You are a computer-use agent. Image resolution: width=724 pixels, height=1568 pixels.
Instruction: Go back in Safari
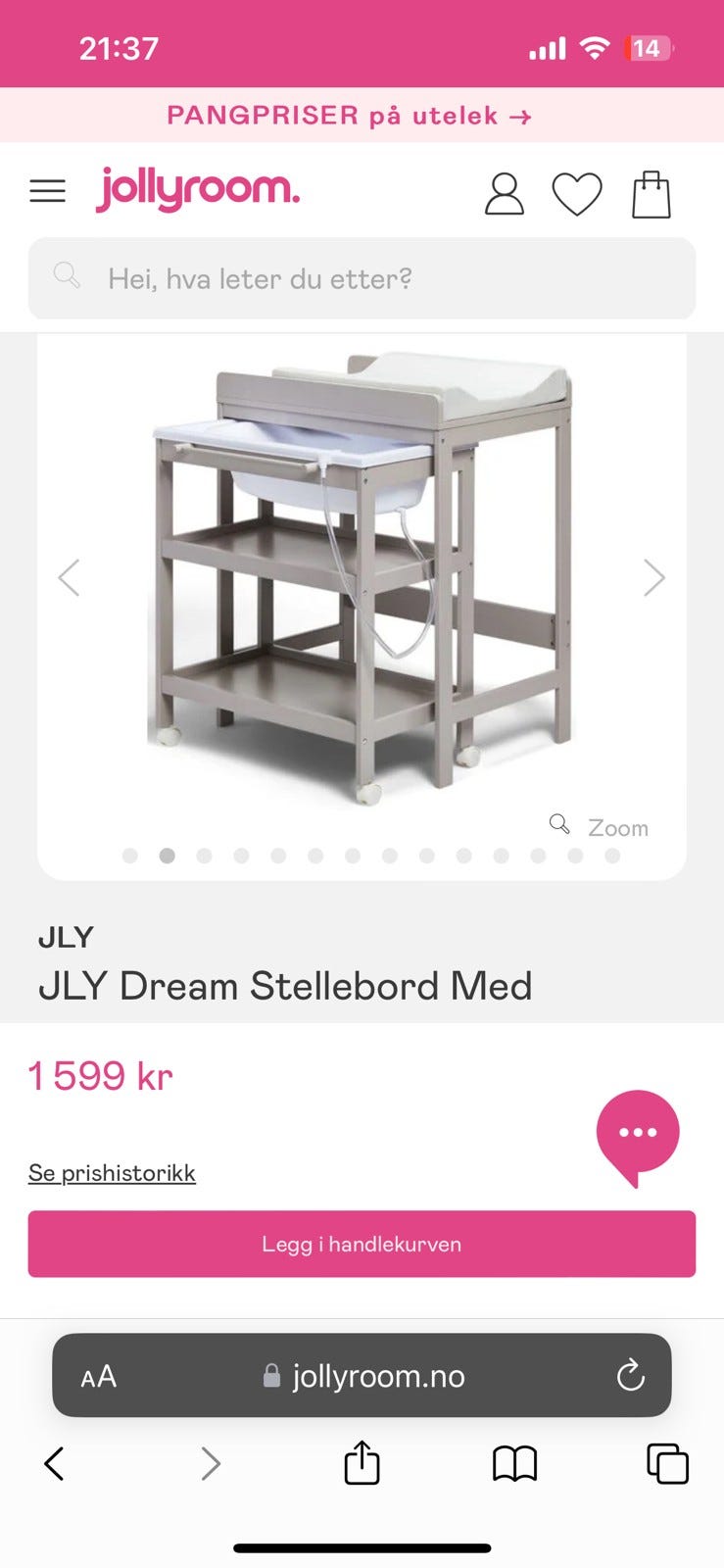(x=55, y=1464)
